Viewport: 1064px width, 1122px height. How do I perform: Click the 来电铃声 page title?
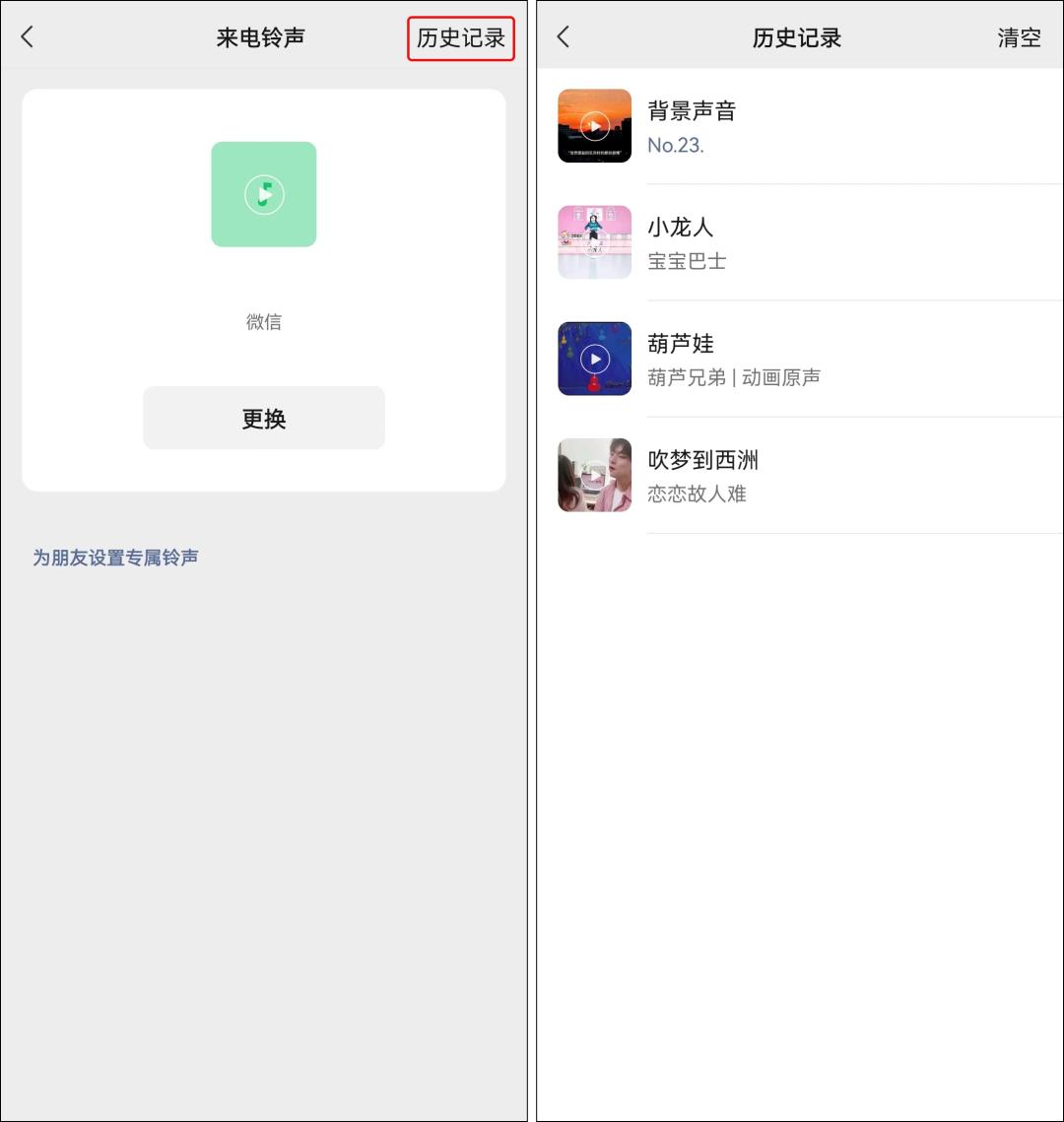point(263,36)
